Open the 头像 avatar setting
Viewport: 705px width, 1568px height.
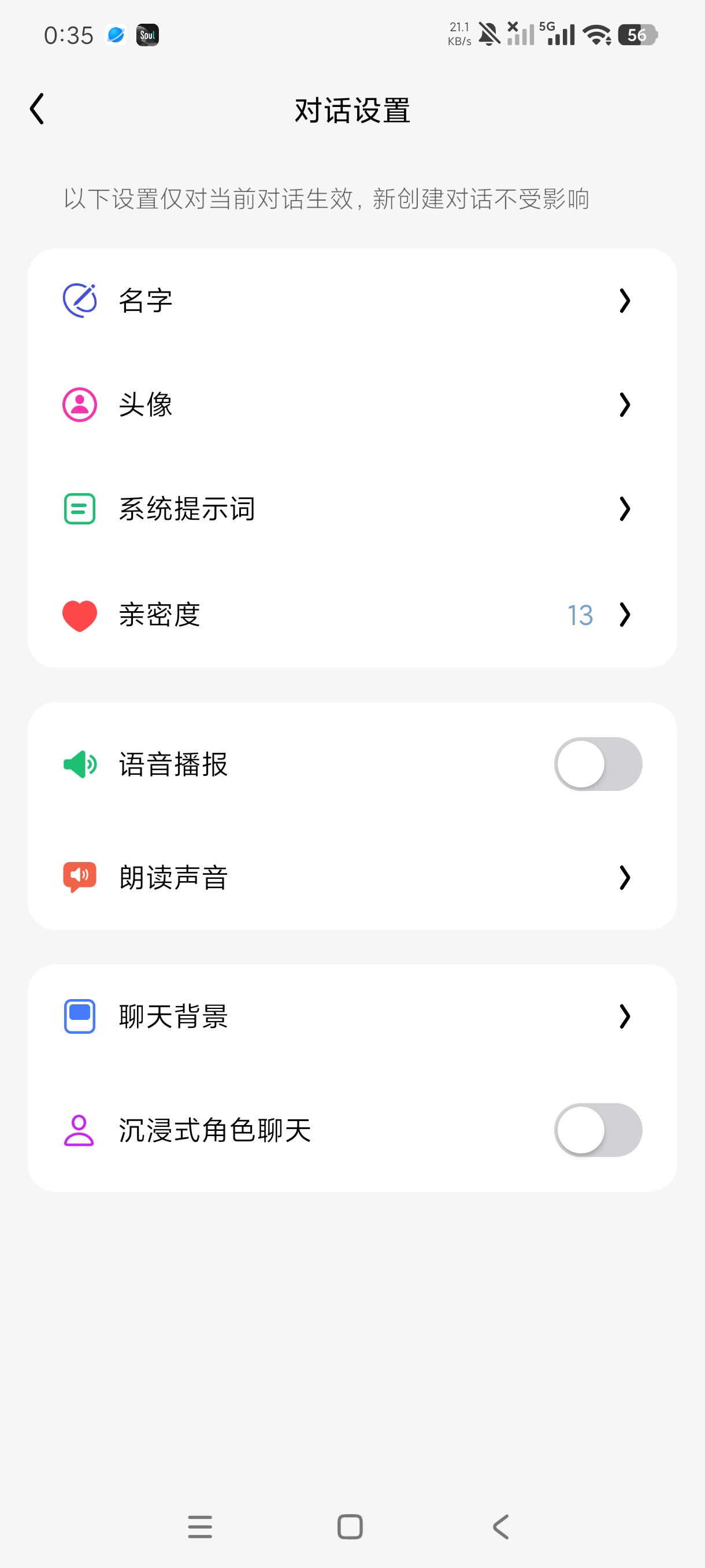point(352,405)
